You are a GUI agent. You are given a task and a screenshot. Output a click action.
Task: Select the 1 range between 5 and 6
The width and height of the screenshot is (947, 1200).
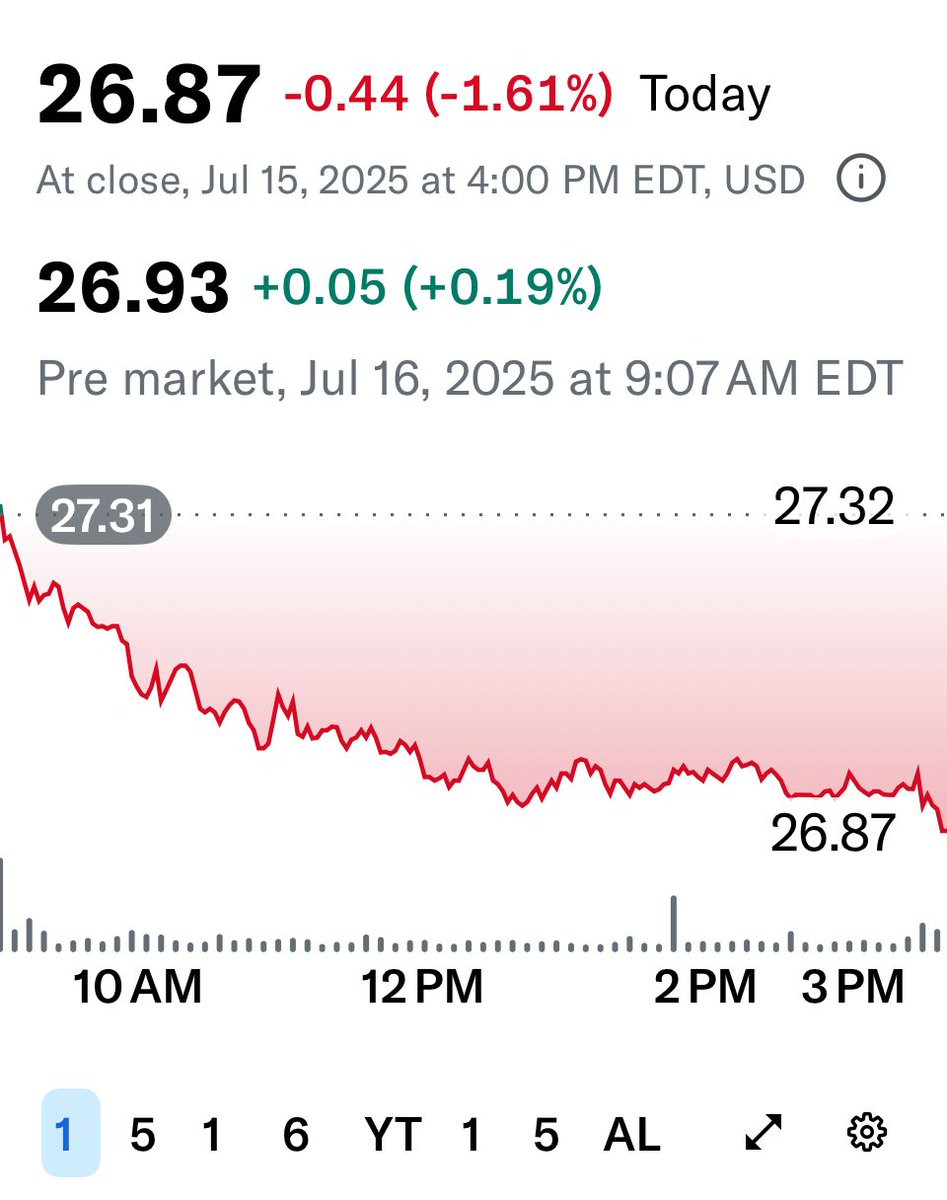(211, 1135)
